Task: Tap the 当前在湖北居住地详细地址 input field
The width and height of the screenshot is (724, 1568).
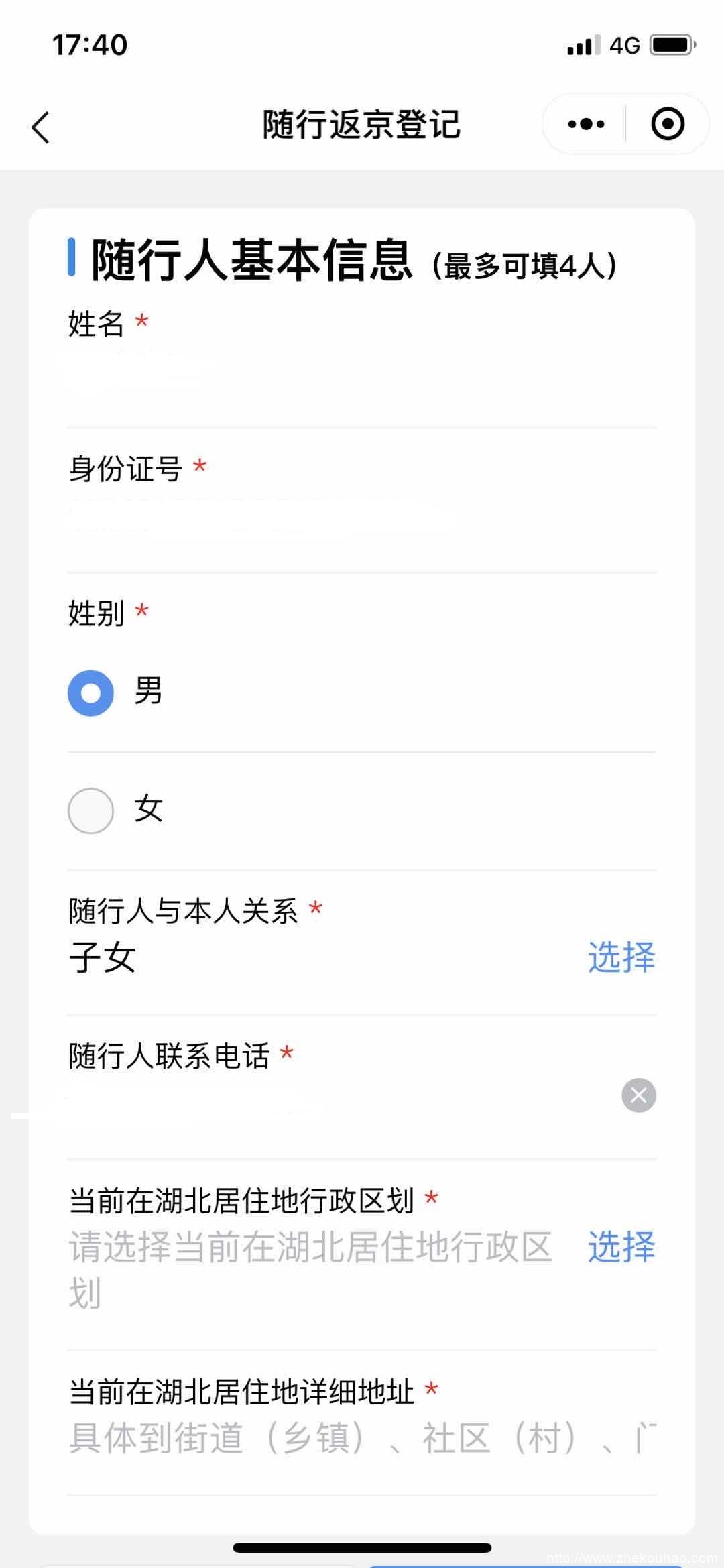Action: (362, 1439)
